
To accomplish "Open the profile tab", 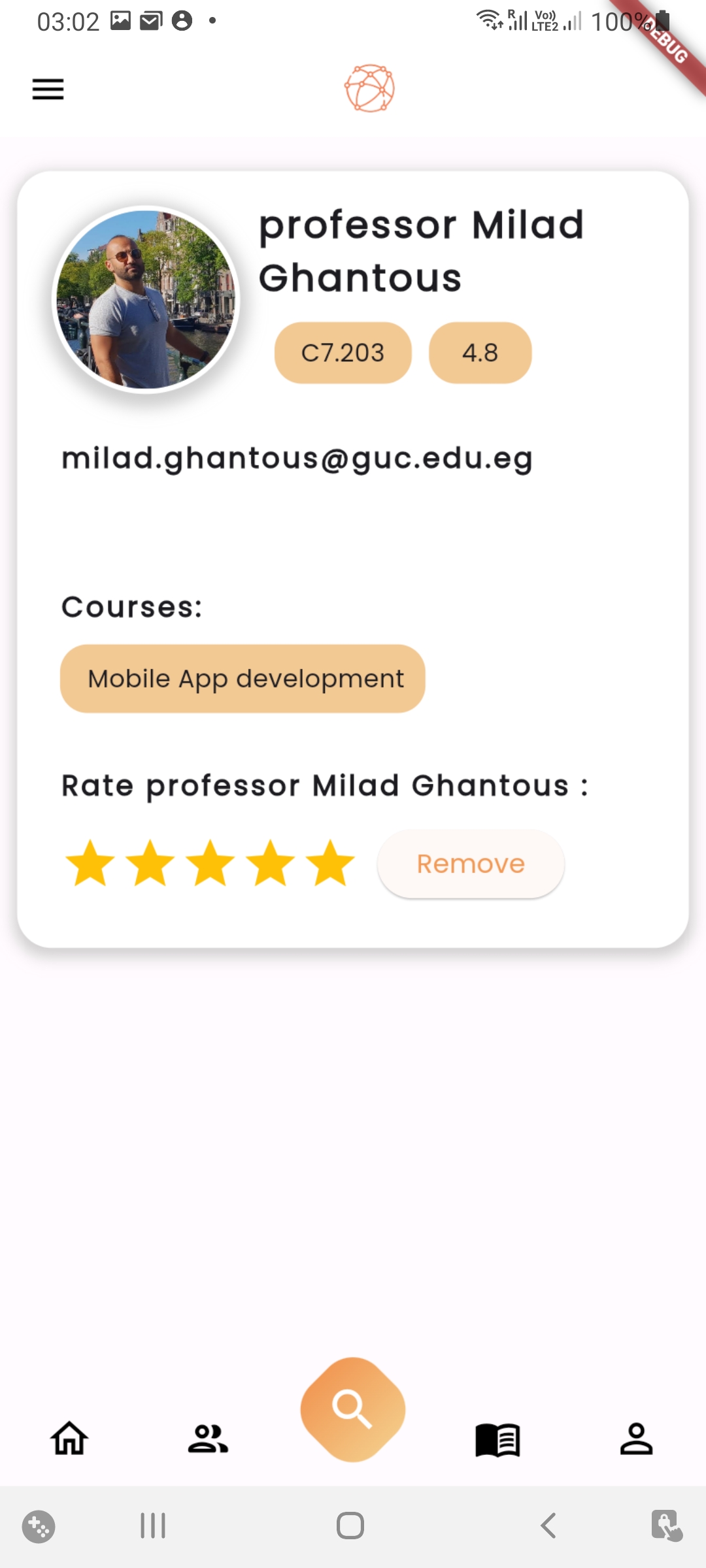I will coord(636,1439).
